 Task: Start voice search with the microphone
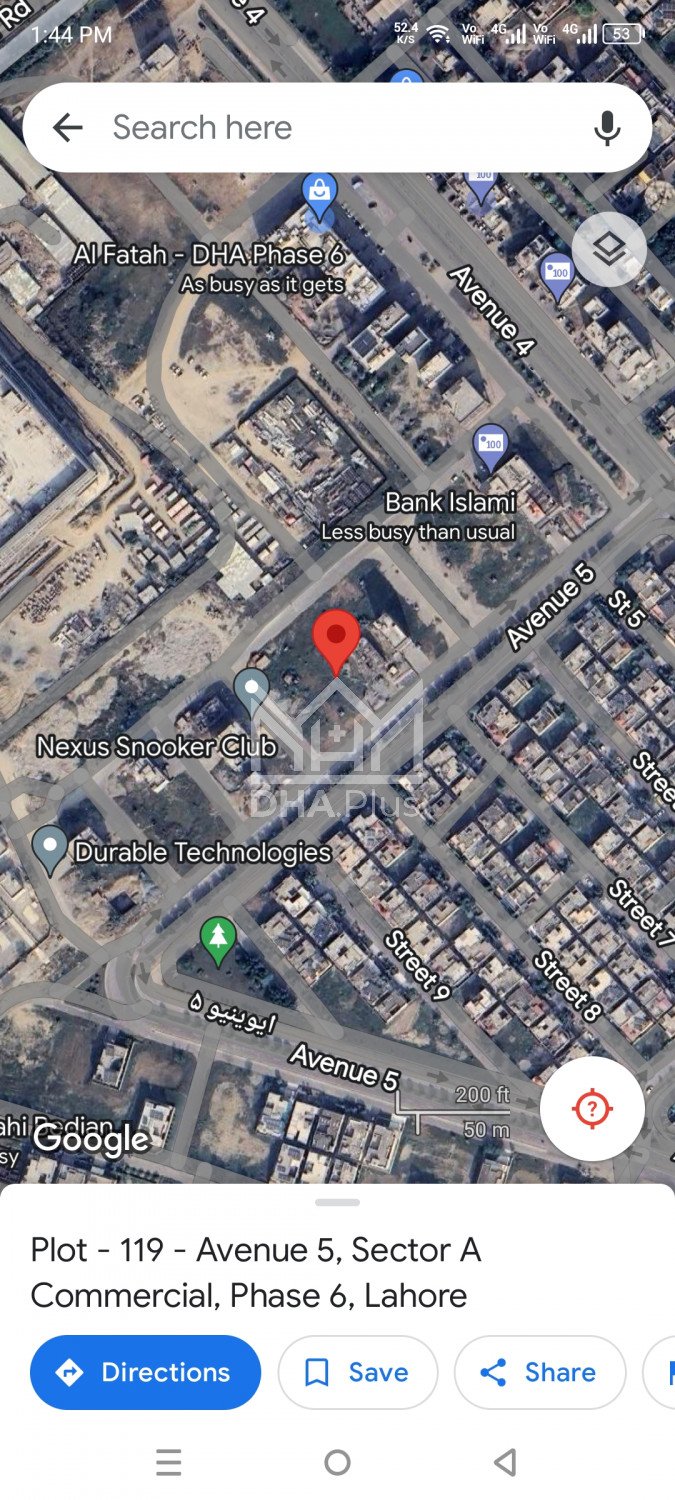click(x=607, y=128)
